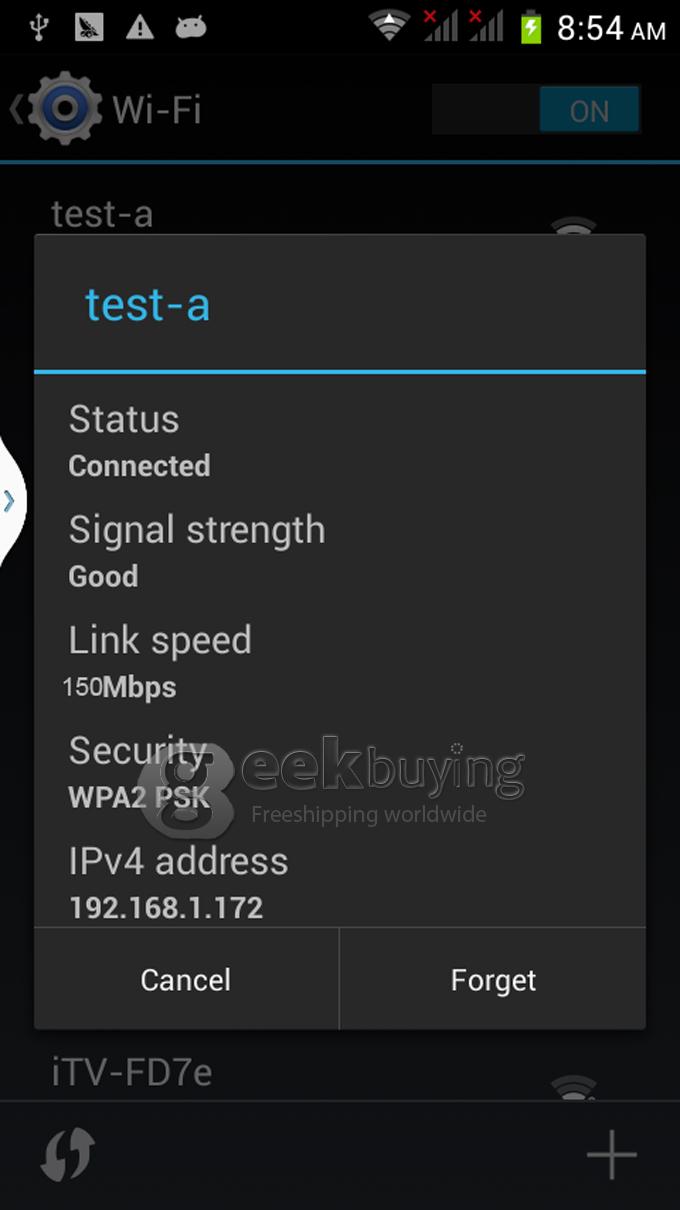Tap the WPS push button icon

[68, 1154]
